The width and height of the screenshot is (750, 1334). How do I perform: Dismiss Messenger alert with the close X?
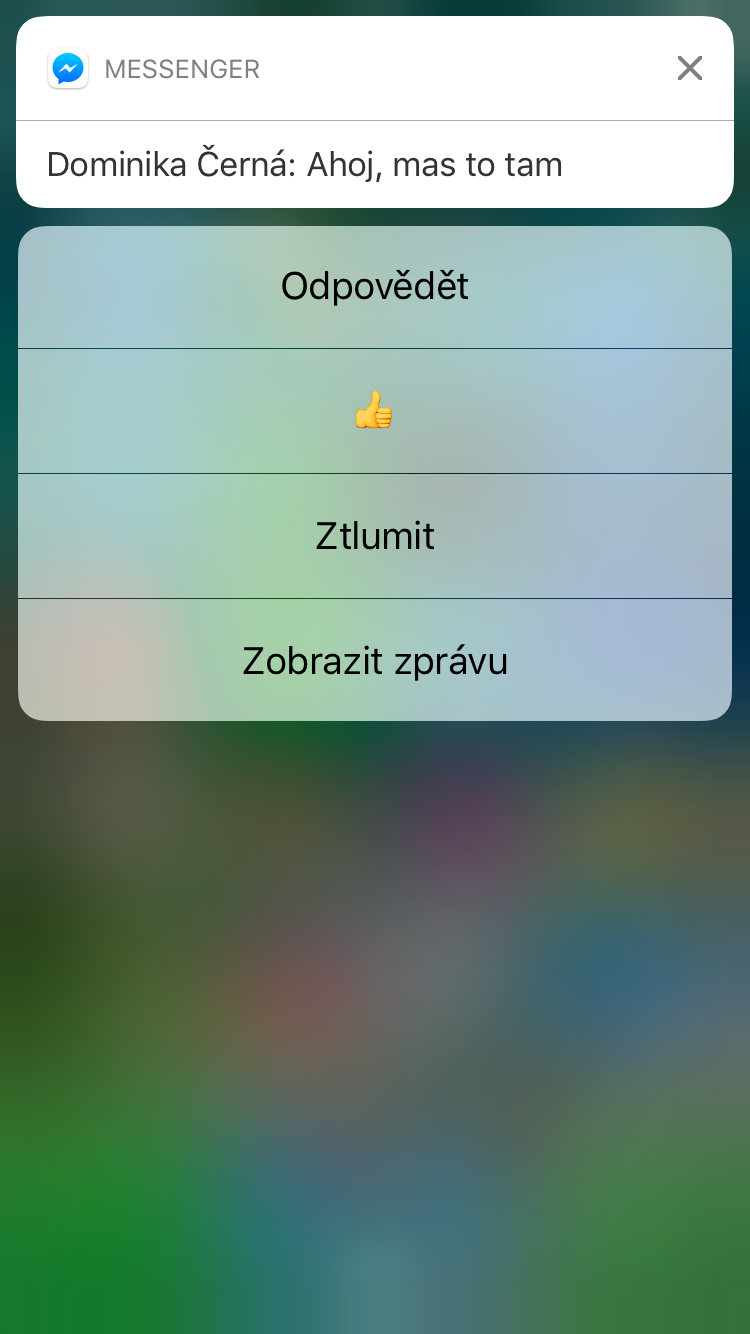click(x=690, y=68)
